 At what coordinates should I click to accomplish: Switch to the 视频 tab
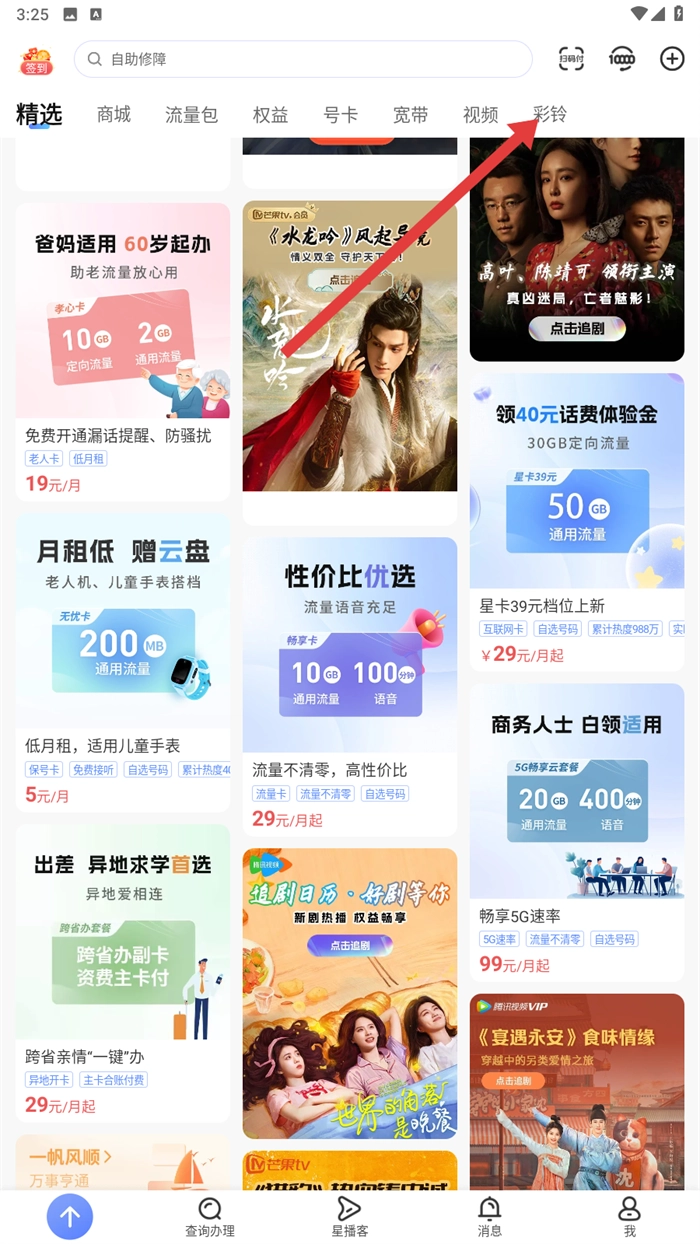(x=480, y=114)
